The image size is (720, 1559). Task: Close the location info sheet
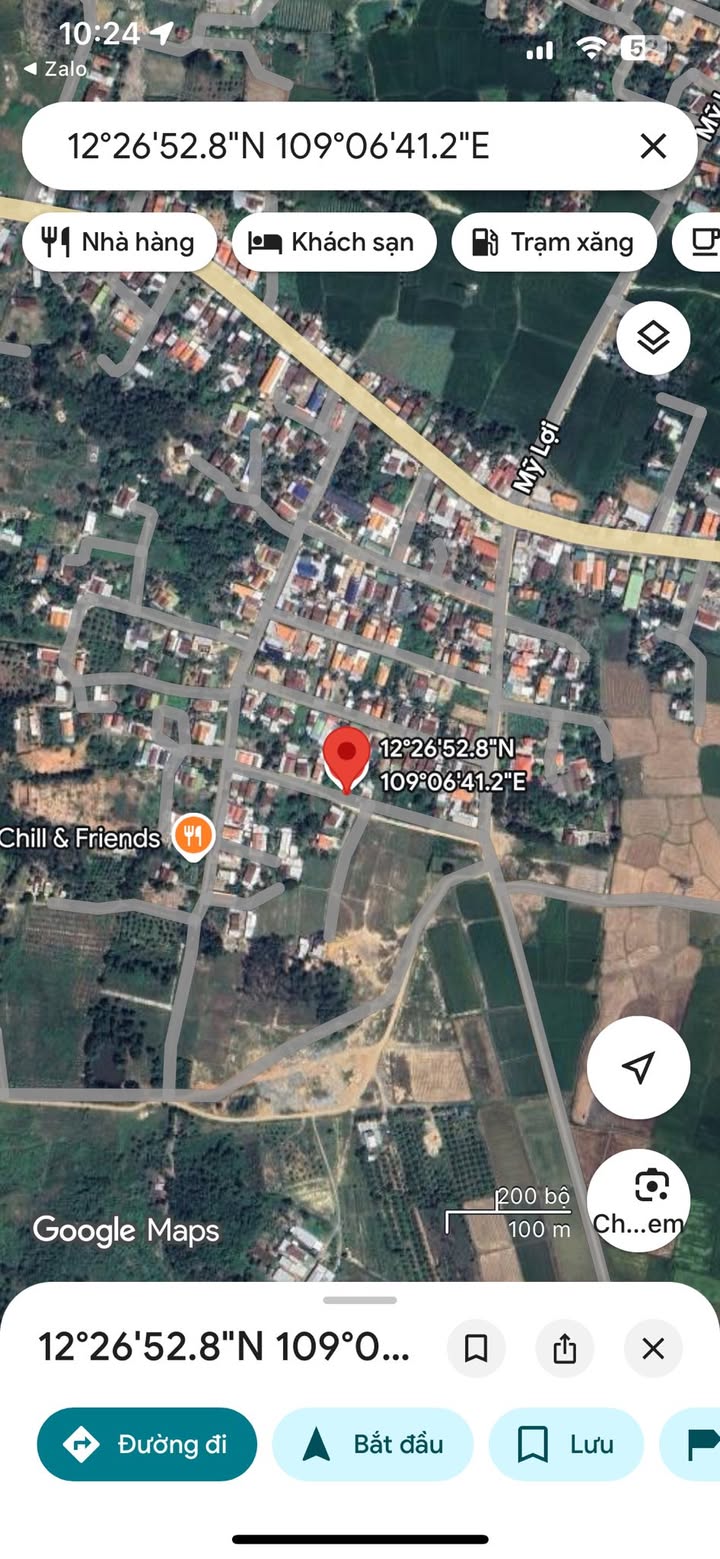coord(653,1349)
